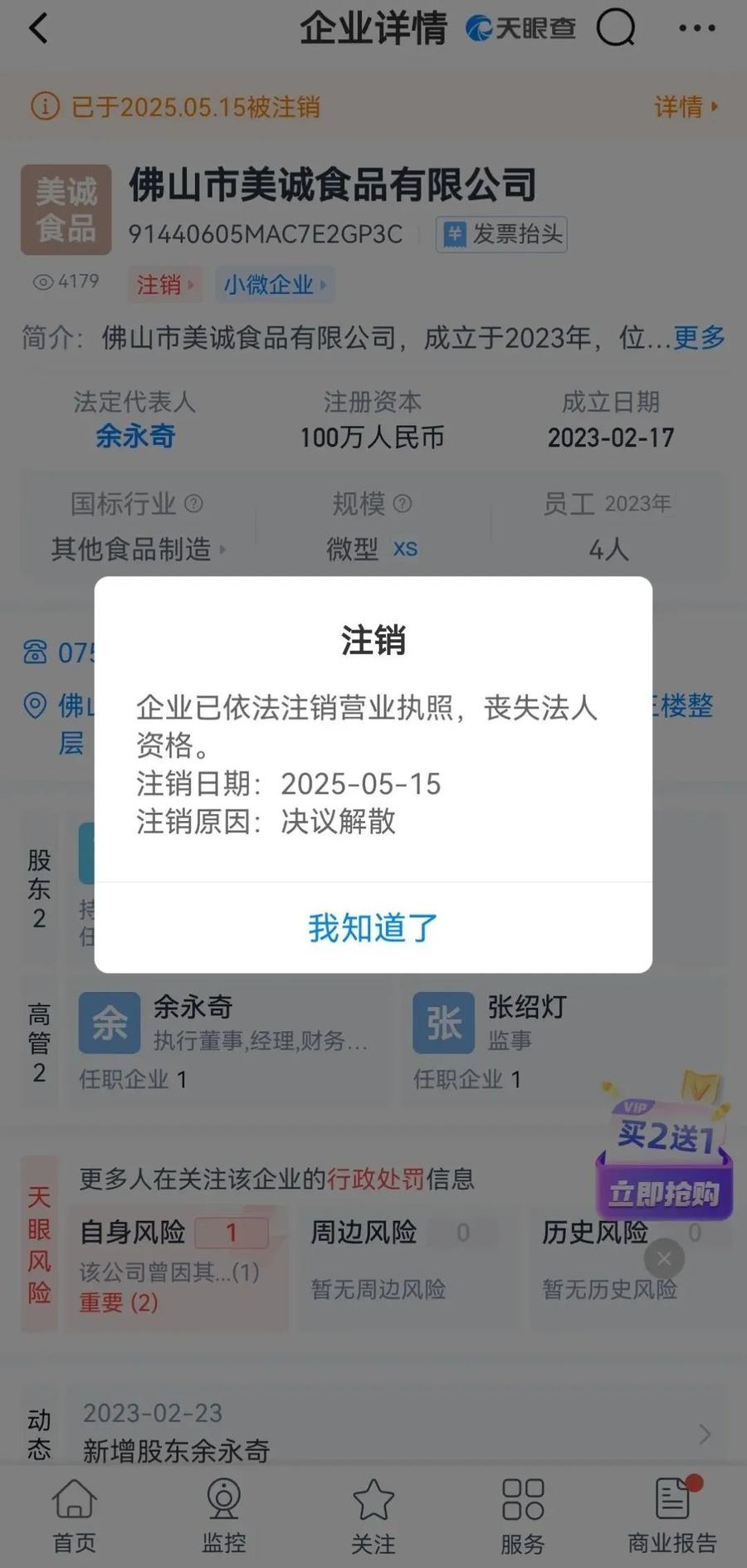
Task: Dismiss the dialog with 我知道了
Action: [x=373, y=927]
